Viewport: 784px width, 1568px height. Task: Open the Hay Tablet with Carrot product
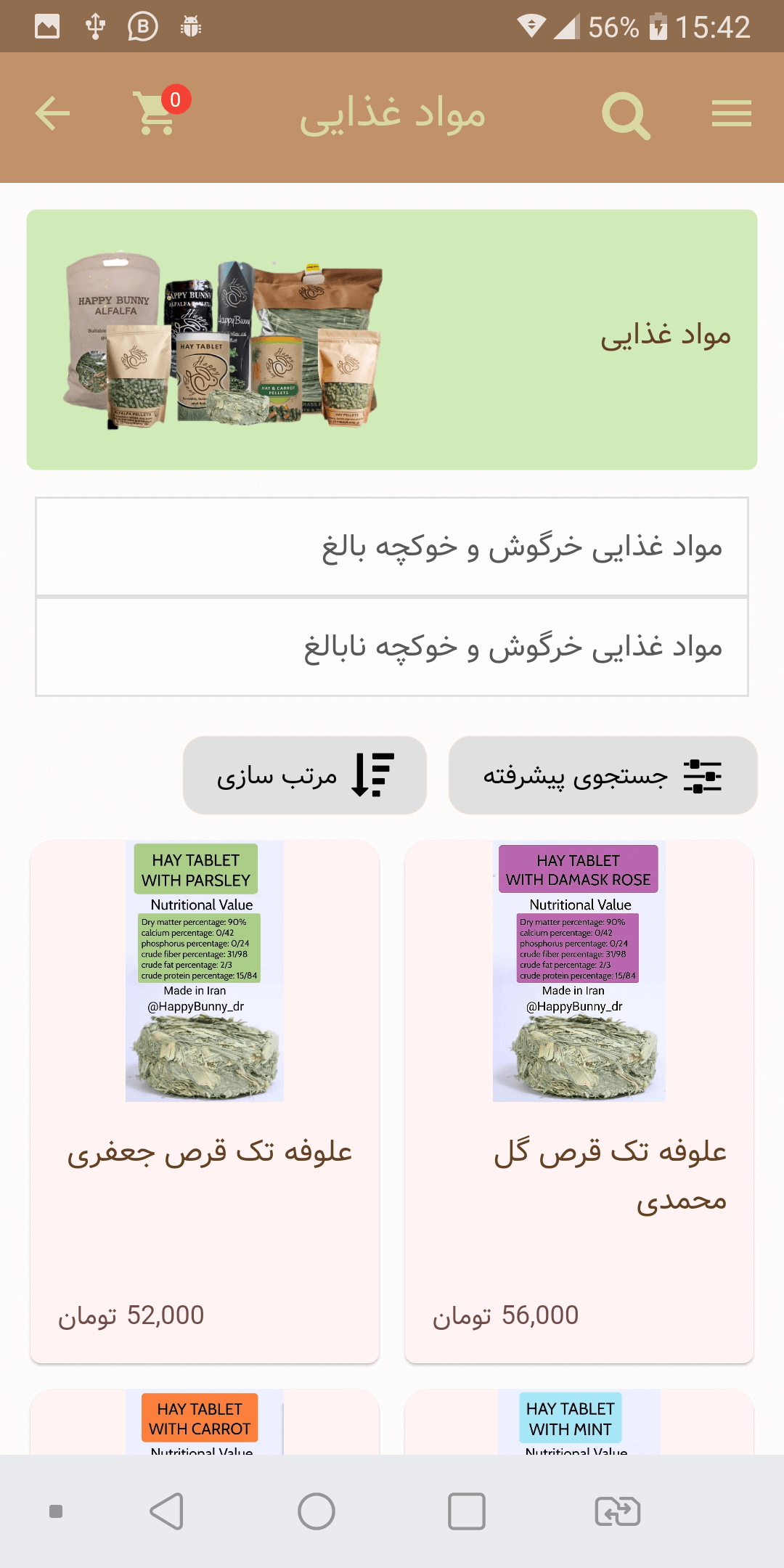(205, 1422)
